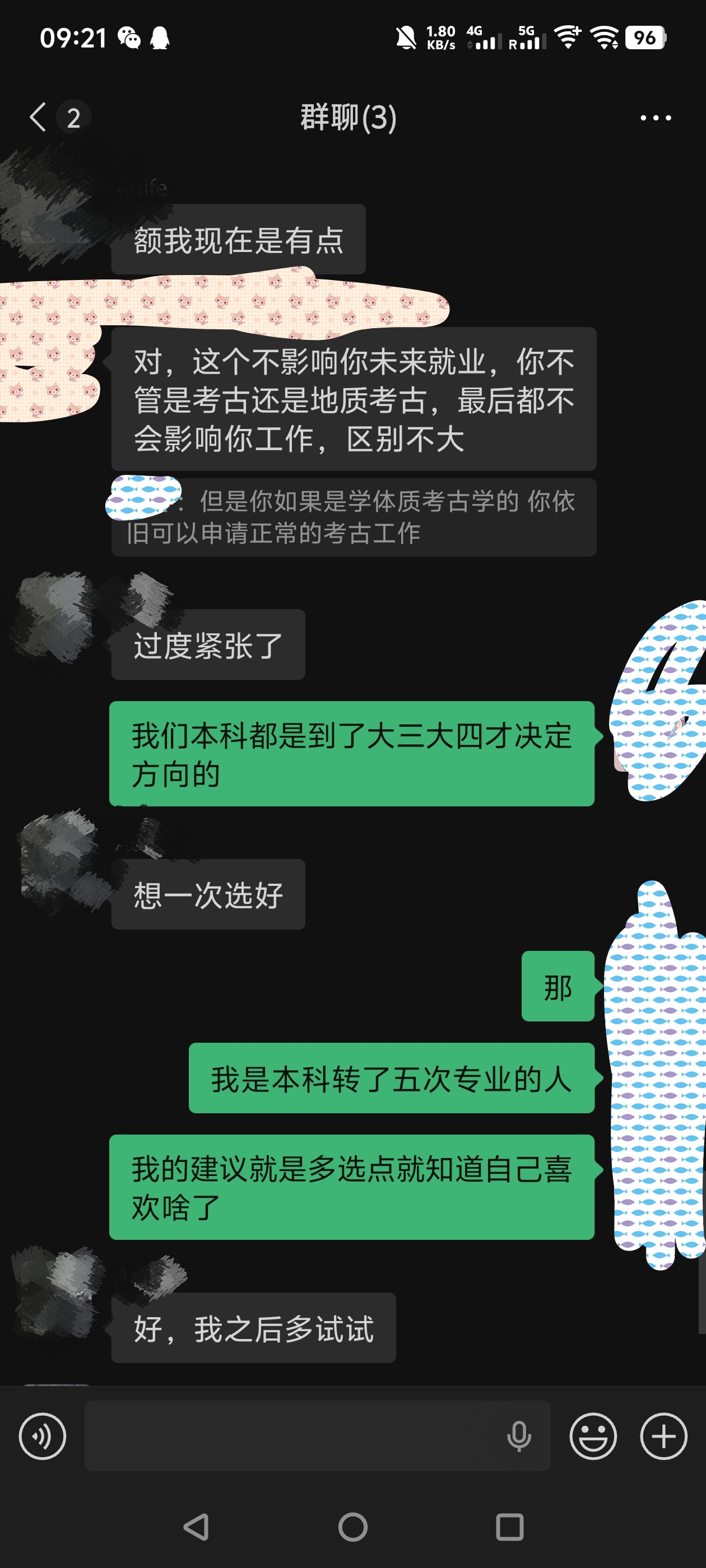706x1568 pixels.
Task: Open the group chat overflow menu
Action: pyautogui.click(x=656, y=118)
